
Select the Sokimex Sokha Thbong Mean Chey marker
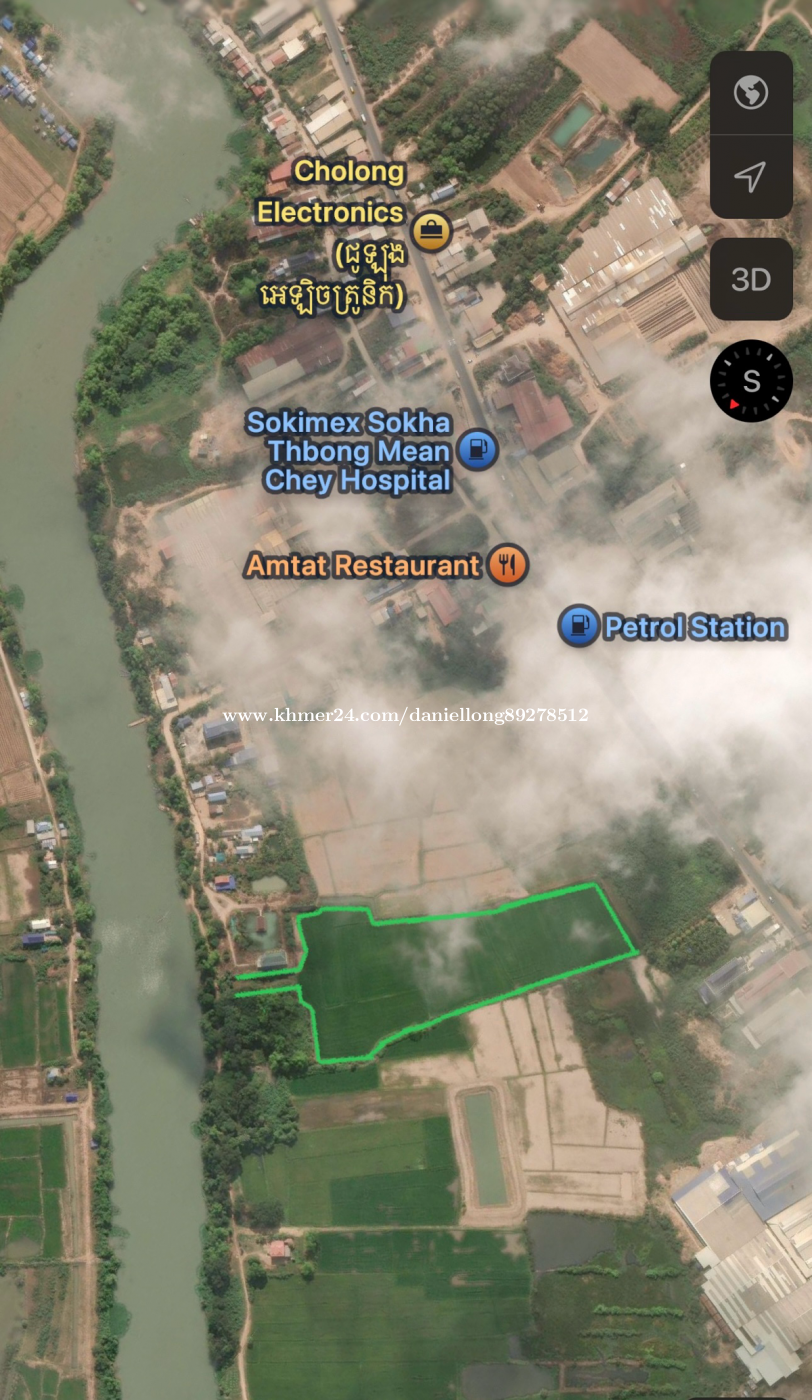click(477, 449)
